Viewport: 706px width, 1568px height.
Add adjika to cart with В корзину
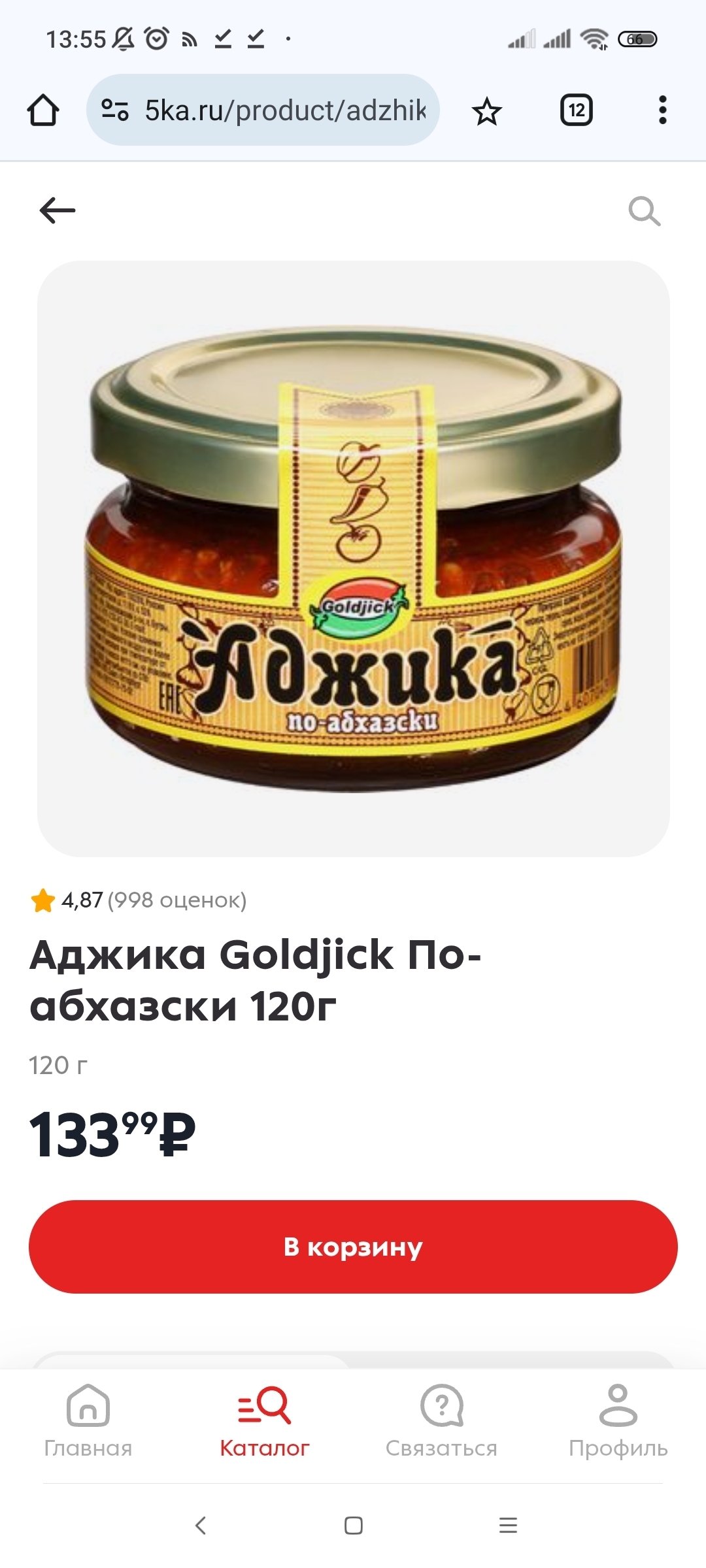tap(353, 1247)
